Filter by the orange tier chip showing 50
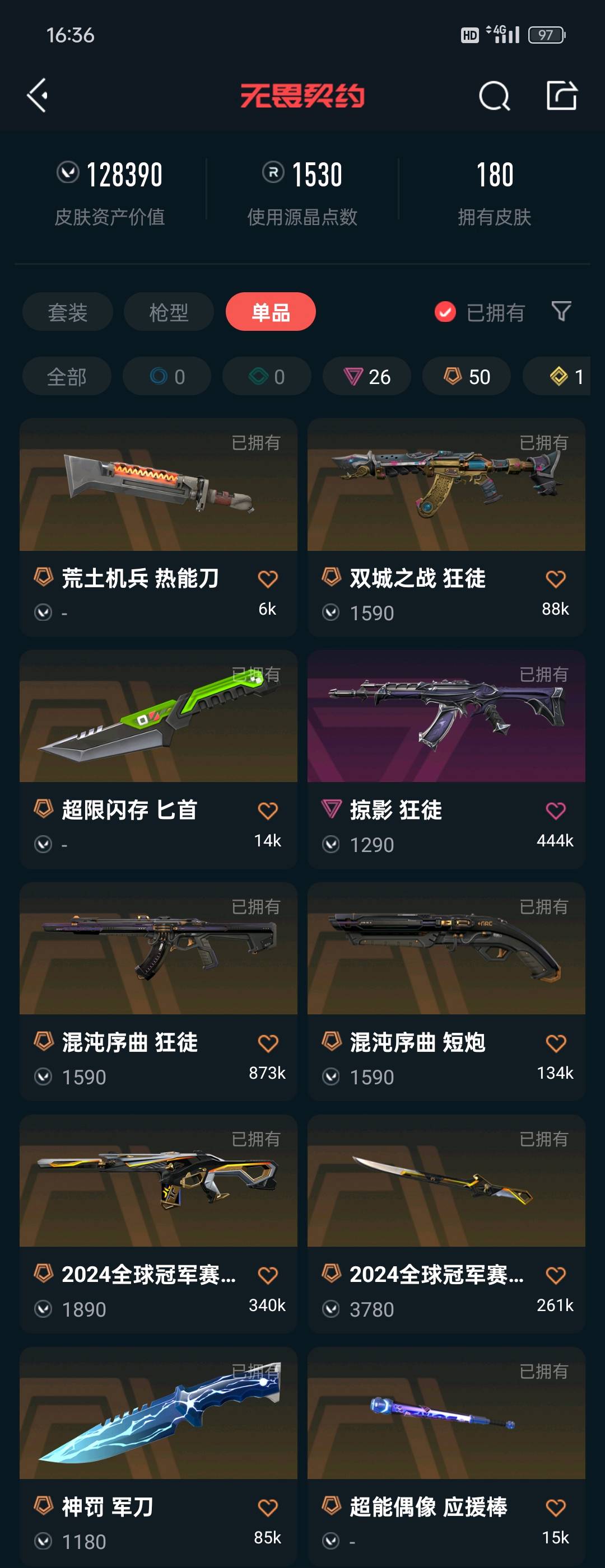 (467, 377)
